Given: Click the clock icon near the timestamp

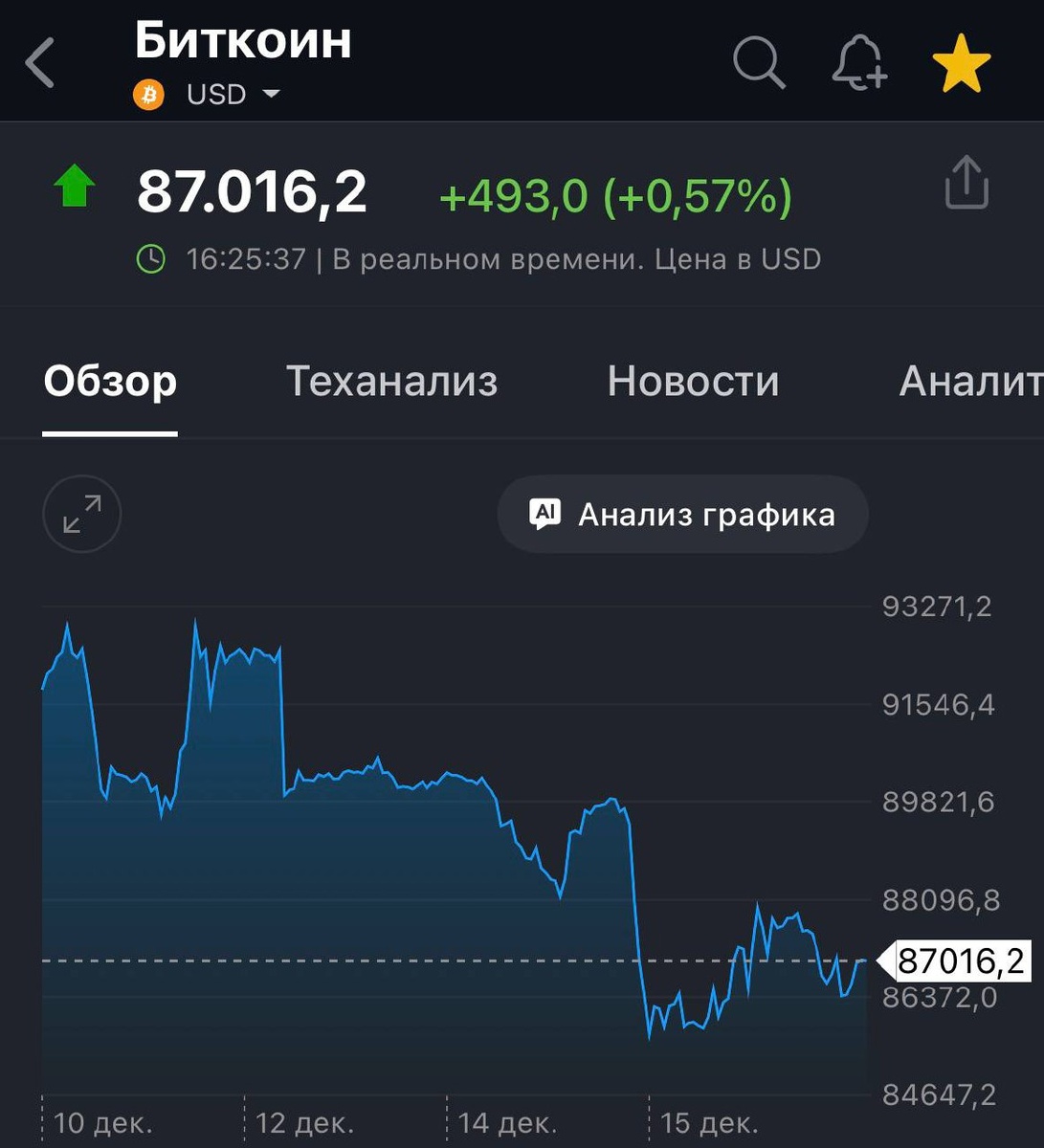Looking at the screenshot, I should tap(151, 257).
